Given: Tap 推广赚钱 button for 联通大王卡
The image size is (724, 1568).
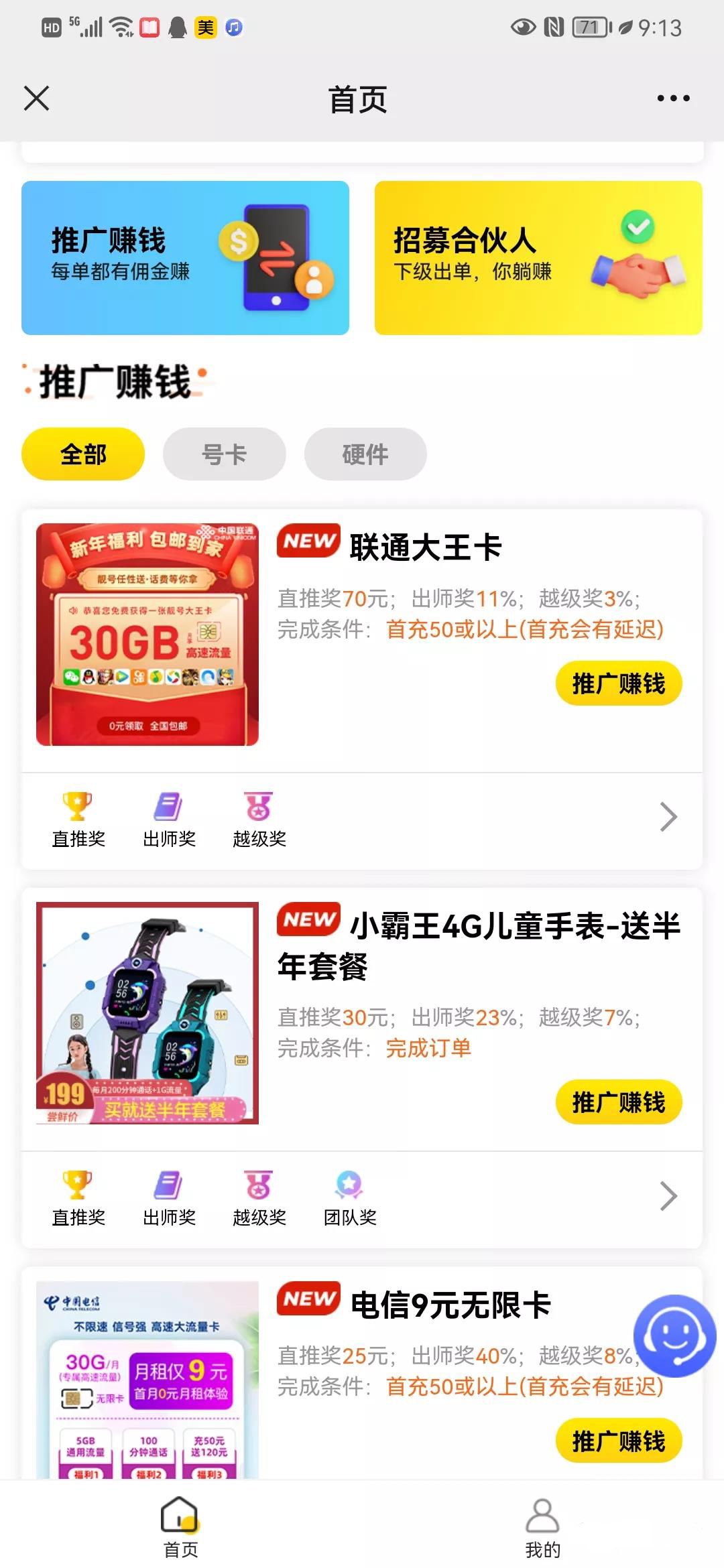Looking at the screenshot, I should [618, 684].
